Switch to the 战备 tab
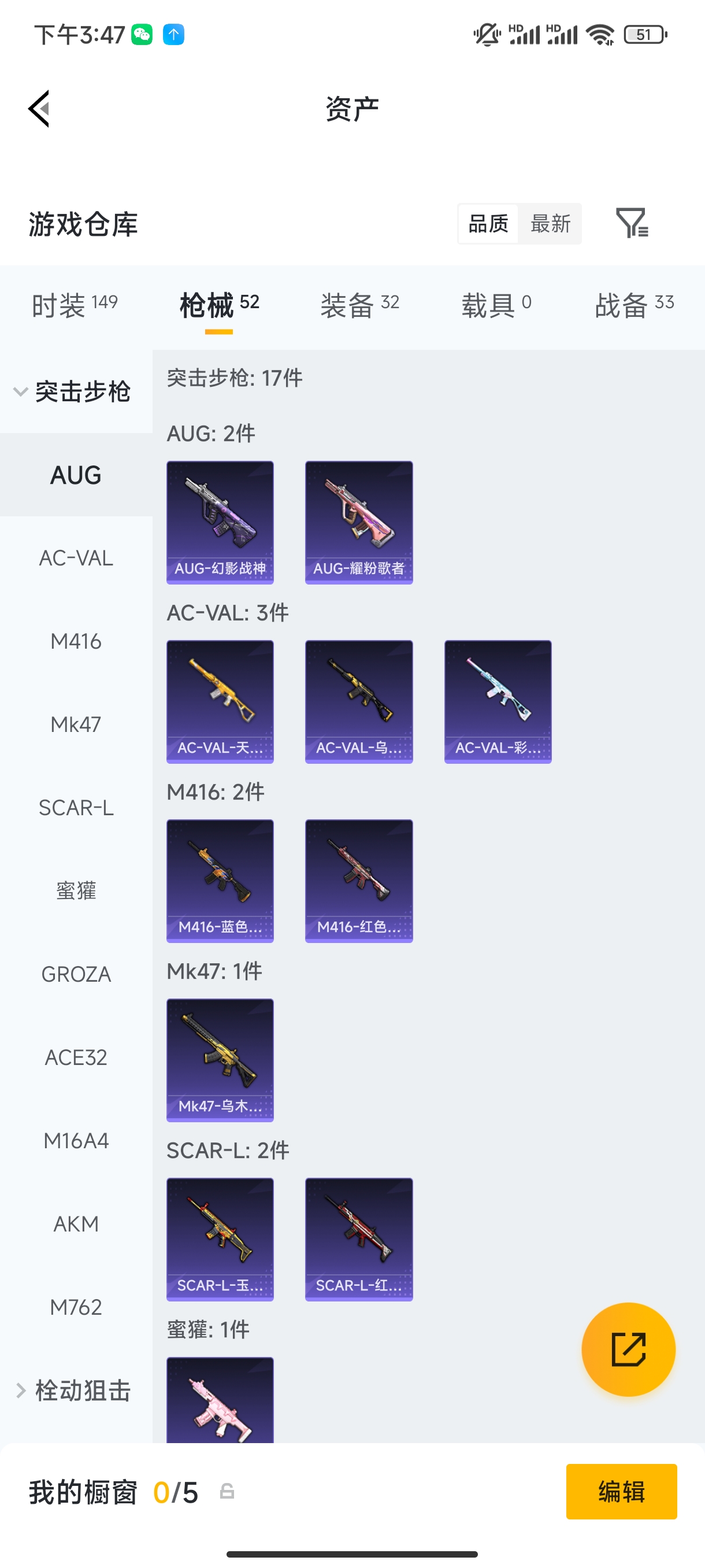705x1568 pixels. pos(634,304)
